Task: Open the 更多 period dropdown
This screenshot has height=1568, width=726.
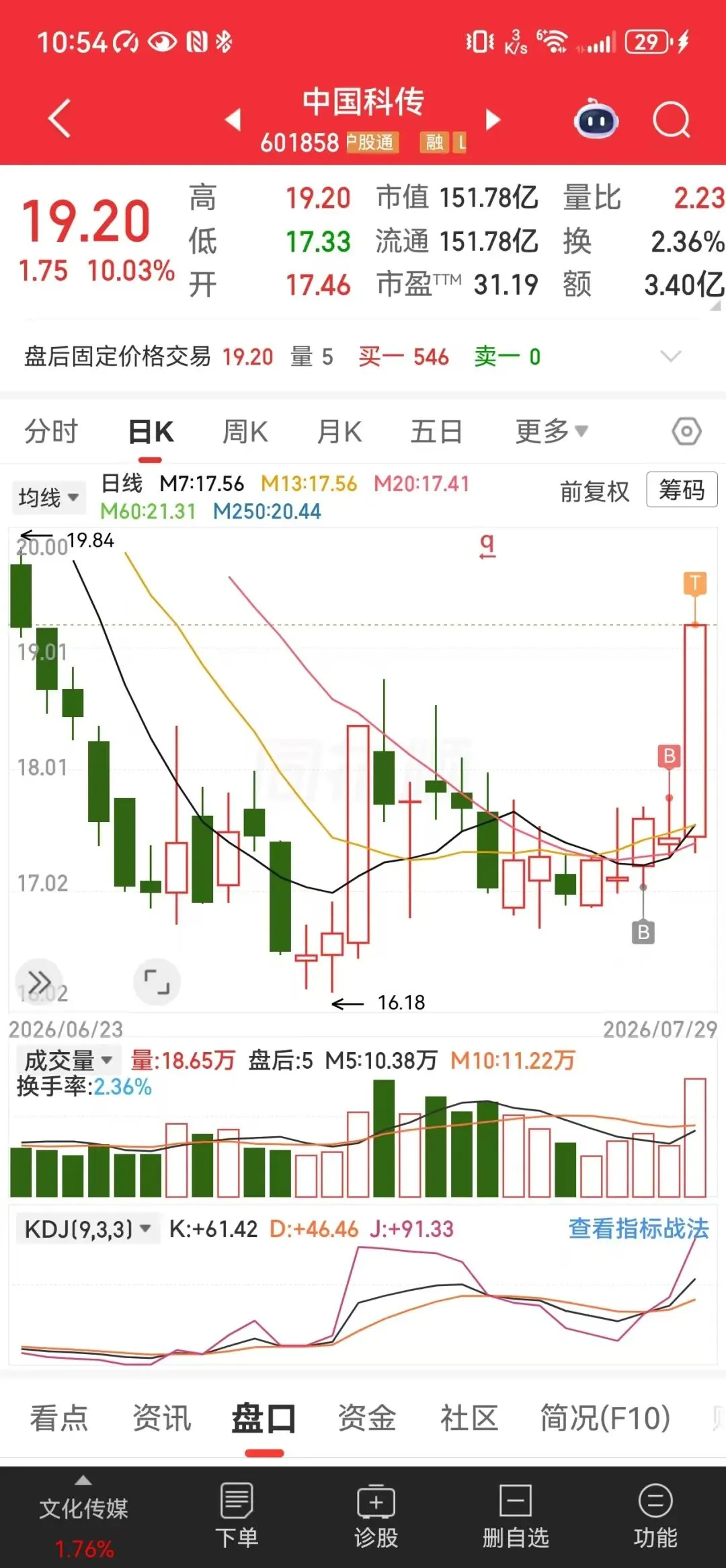Action: [x=552, y=431]
